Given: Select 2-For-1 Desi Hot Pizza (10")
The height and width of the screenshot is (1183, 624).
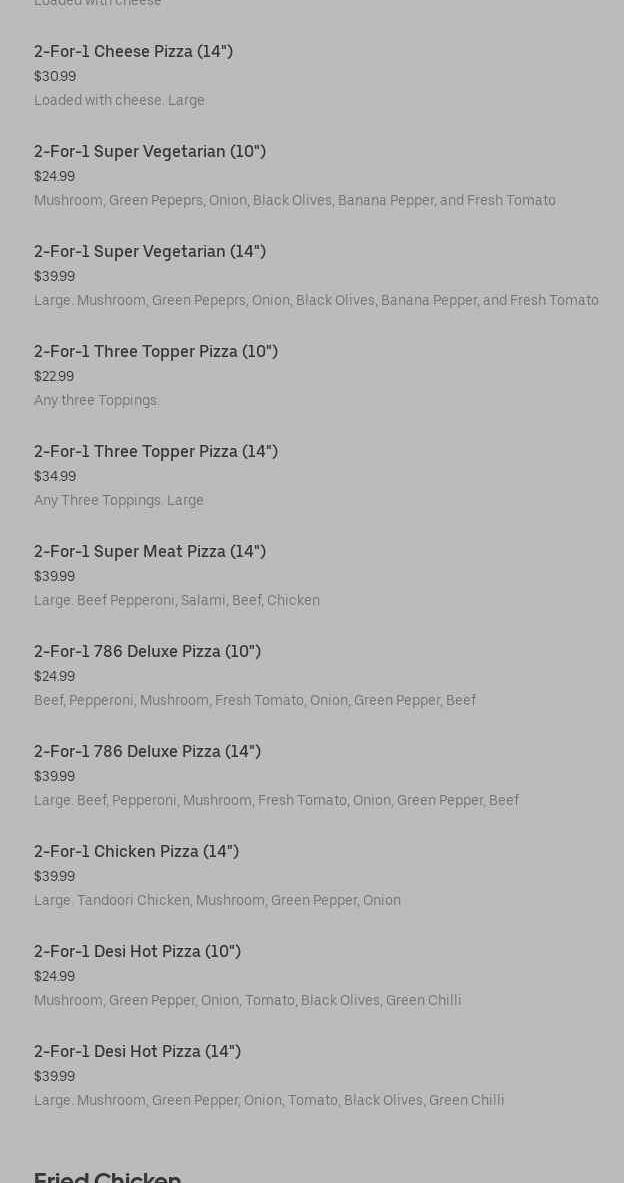Looking at the screenshot, I should coord(137,952).
